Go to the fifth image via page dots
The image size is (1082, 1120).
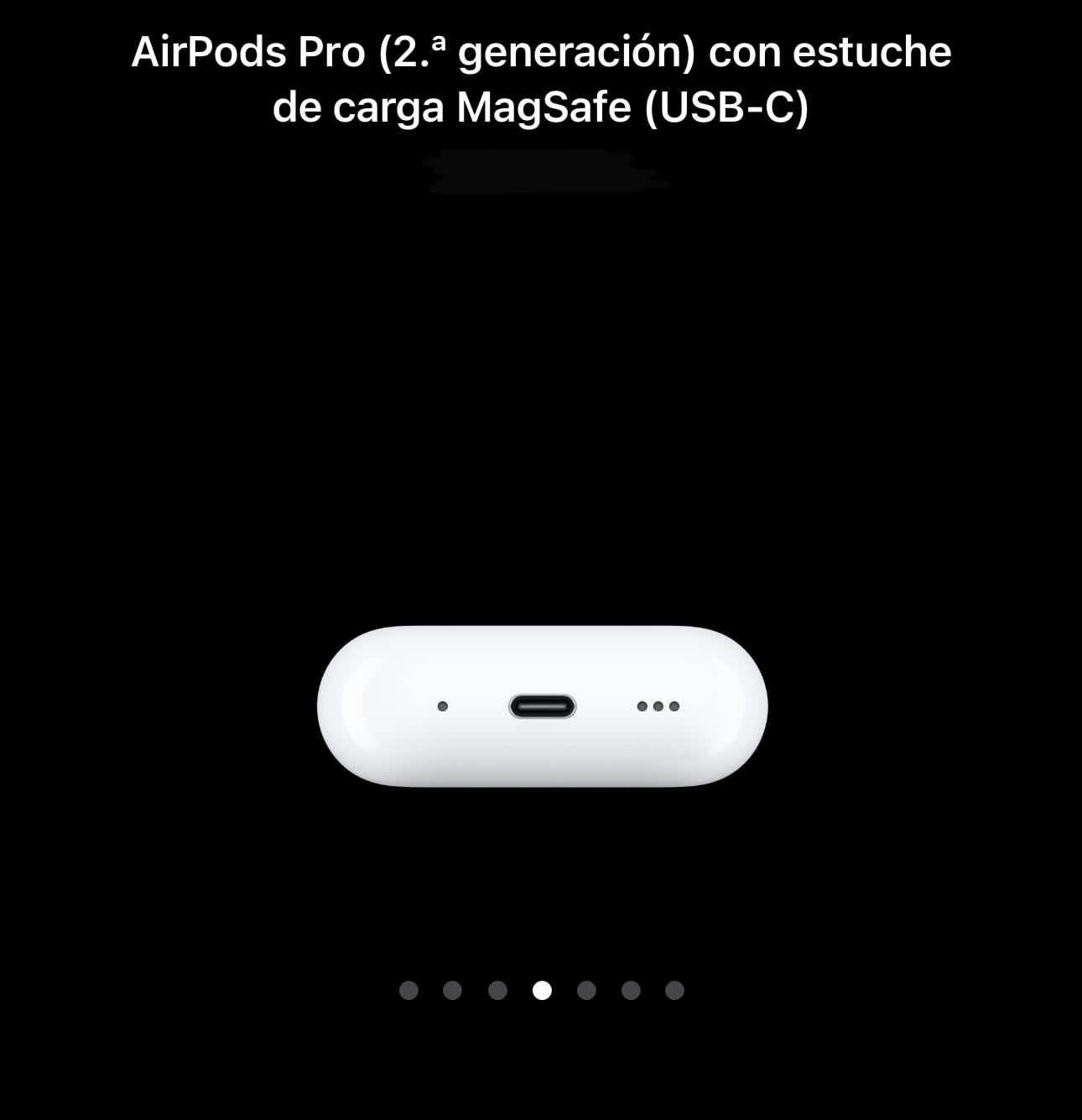586,991
